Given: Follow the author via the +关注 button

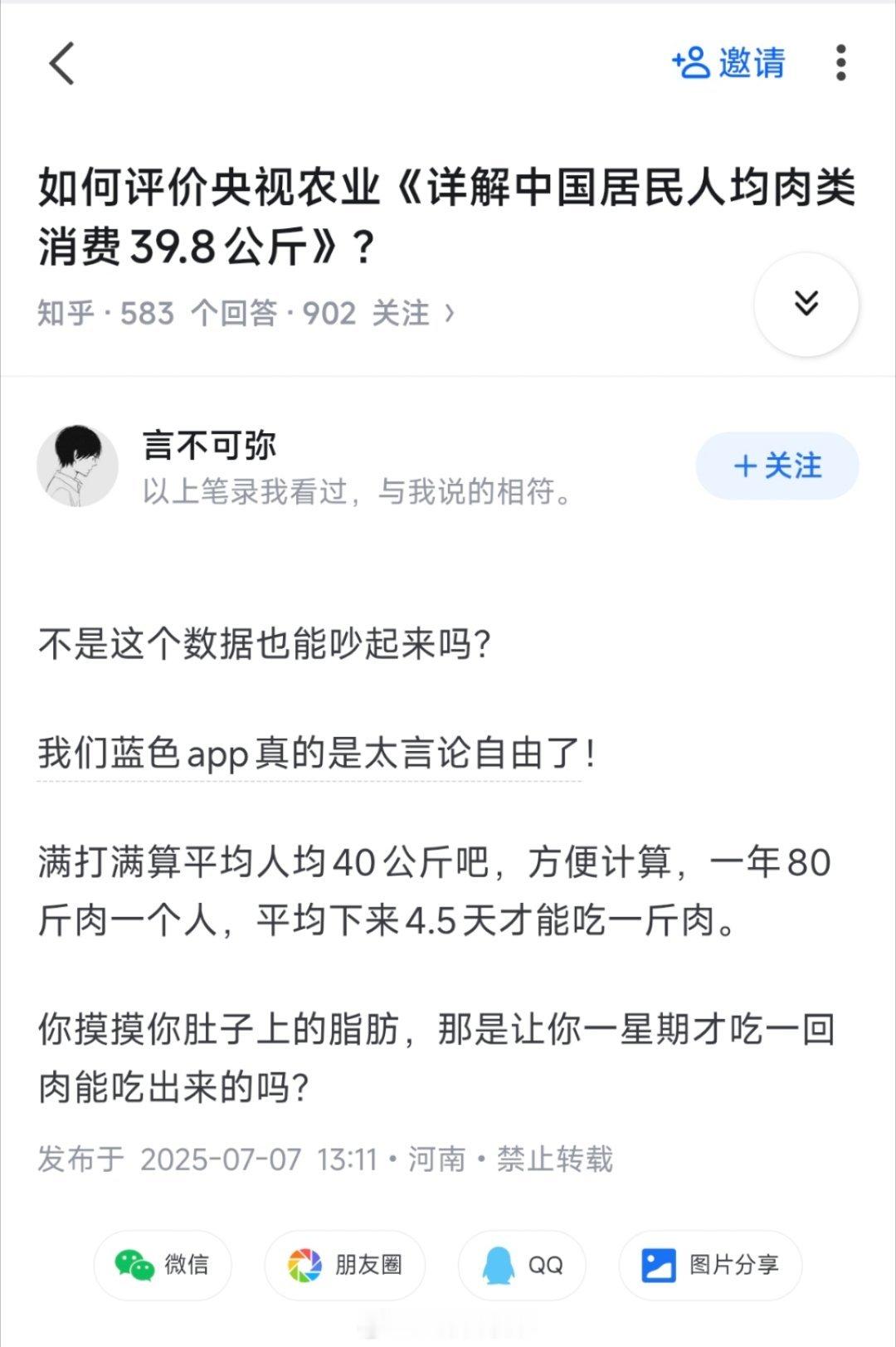Looking at the screenshot, I should tap(775, 466).
